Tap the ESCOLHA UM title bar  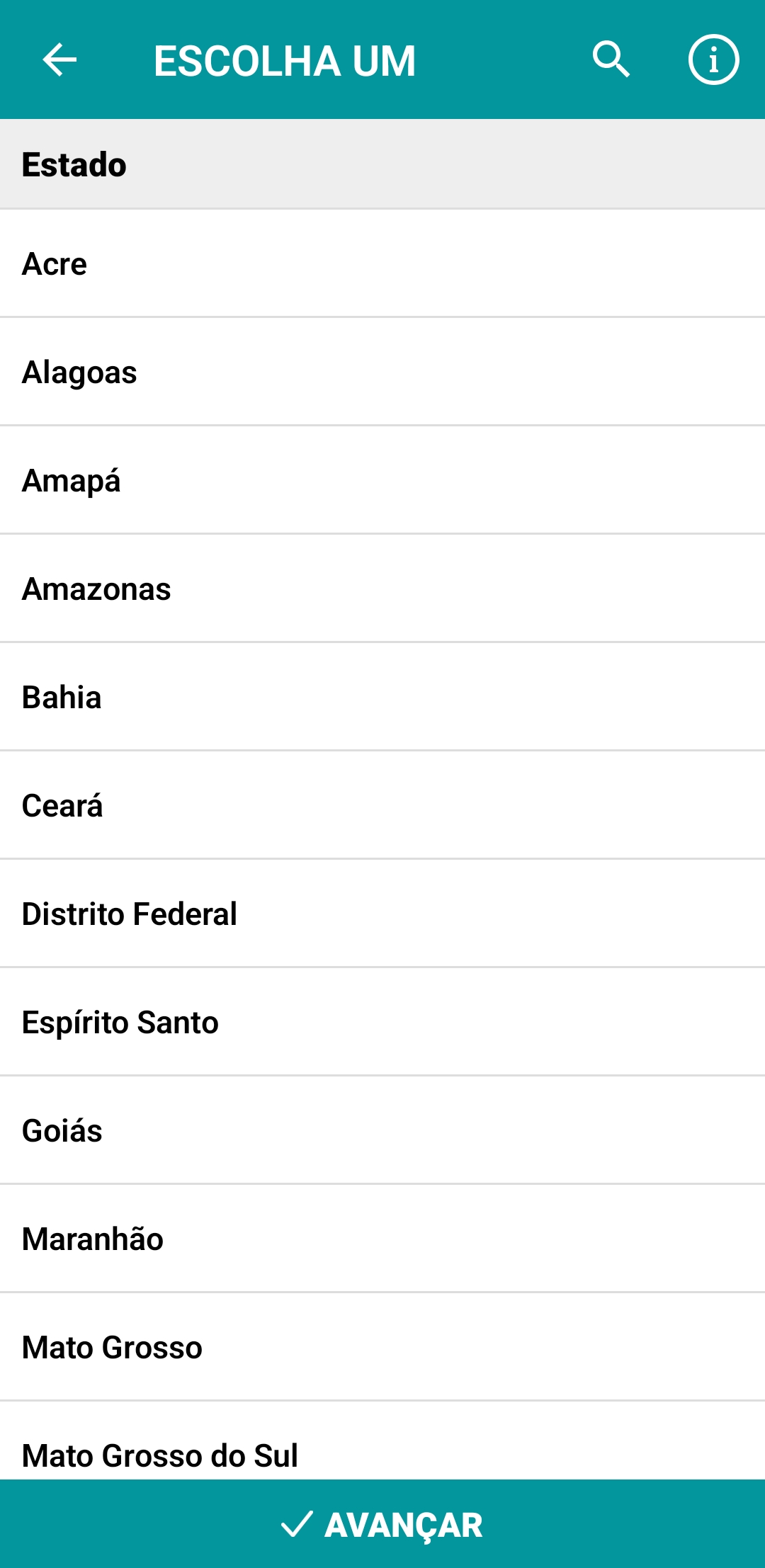[285, 60]
